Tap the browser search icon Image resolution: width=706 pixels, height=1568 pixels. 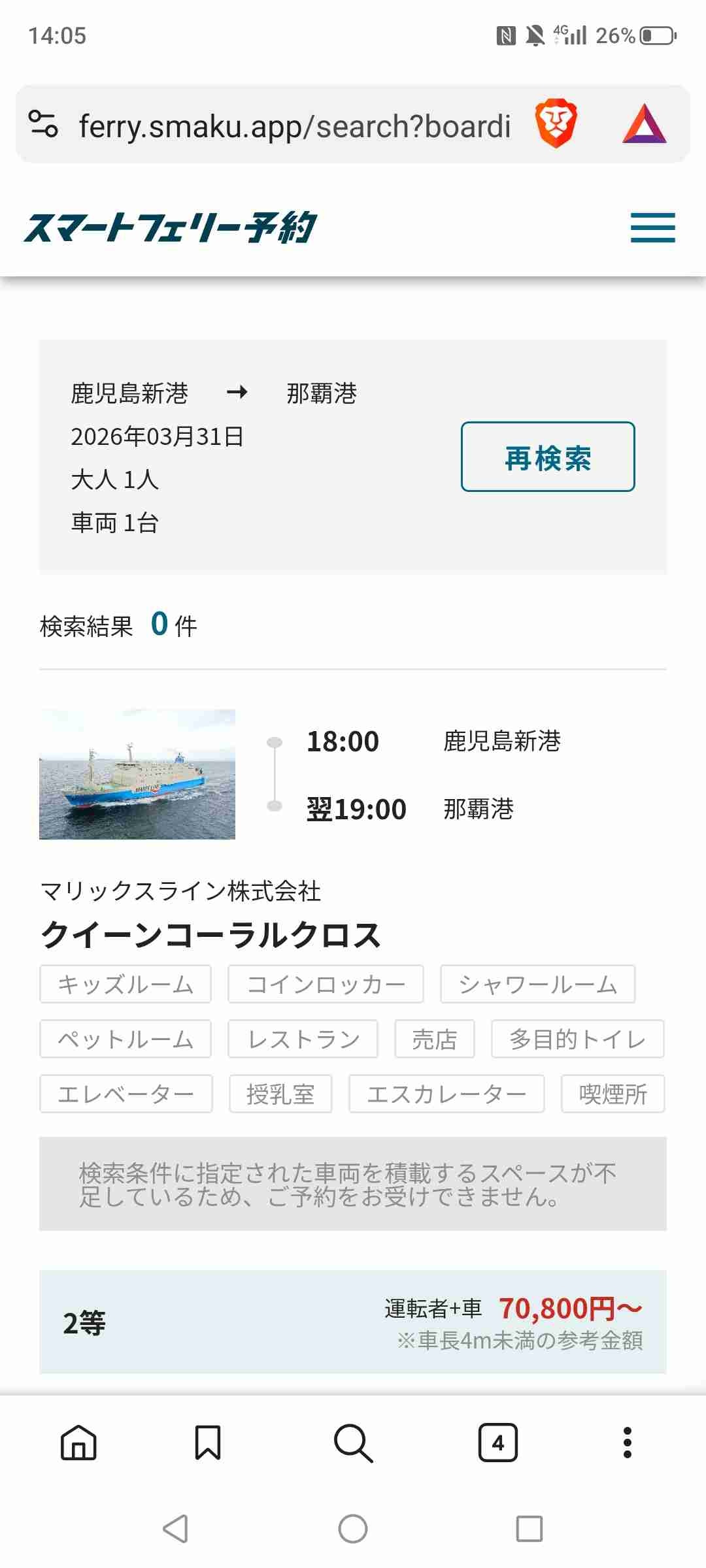pyautogui.click(x=353, y=1443)
